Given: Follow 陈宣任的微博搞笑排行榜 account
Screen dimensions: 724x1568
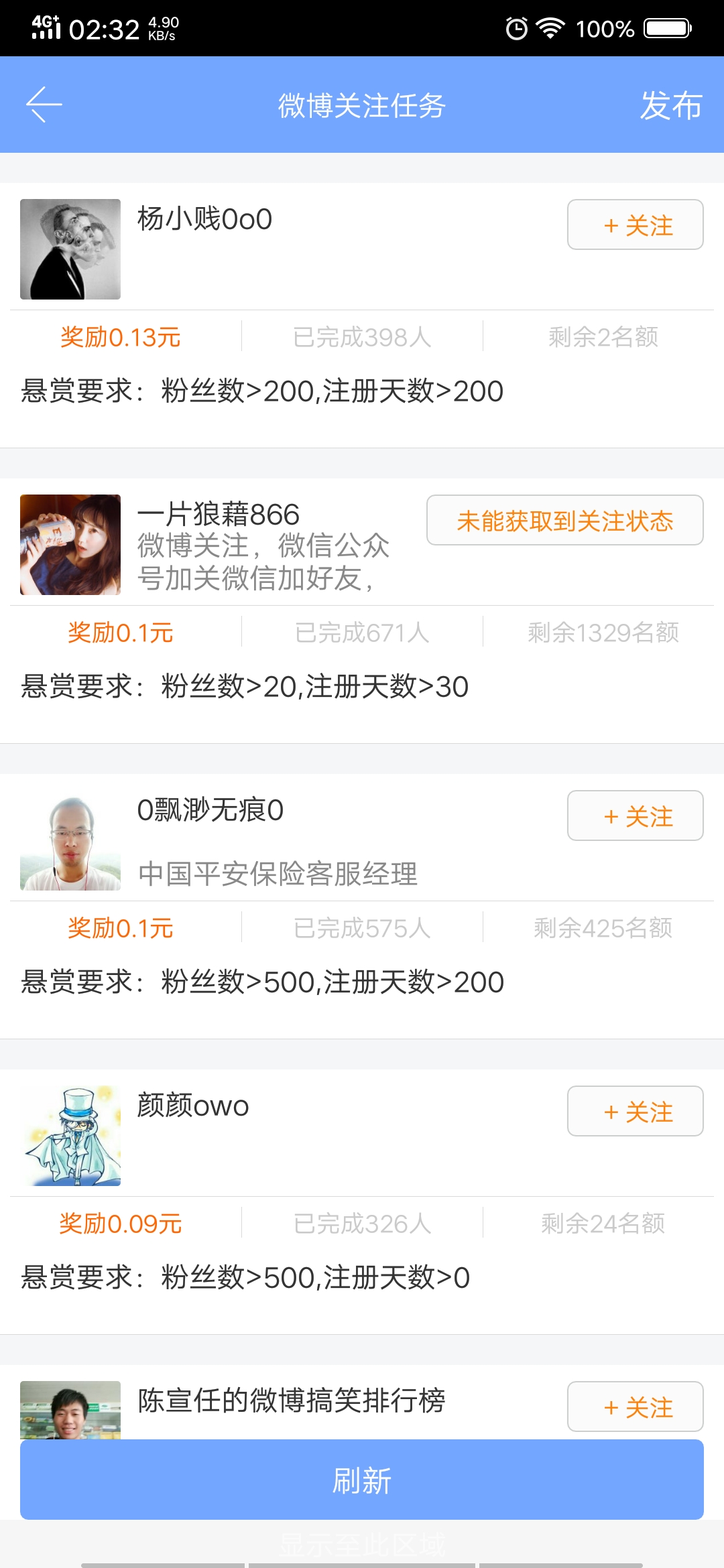Looking at the screenshot, I should click(x=634, y=1407).
